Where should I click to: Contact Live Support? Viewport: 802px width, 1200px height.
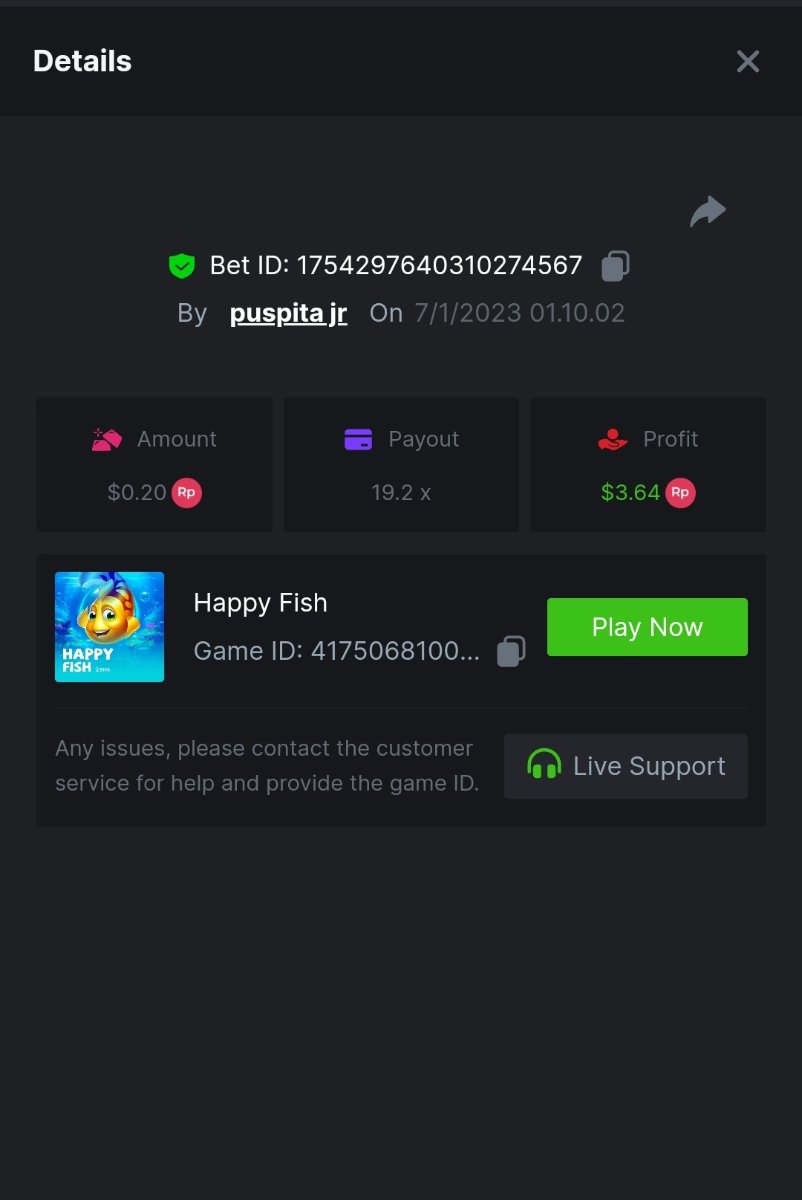(626, 766)
